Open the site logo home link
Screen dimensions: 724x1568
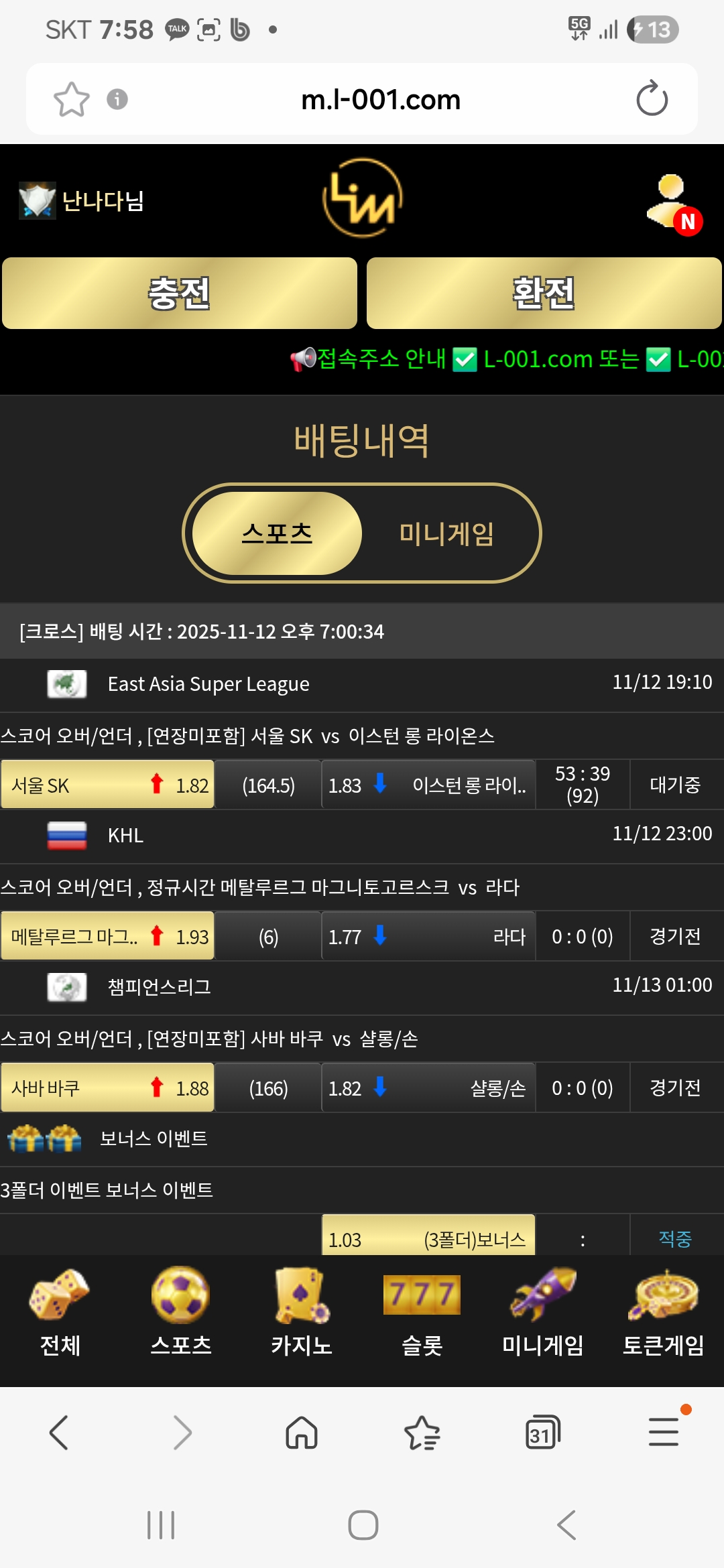point(363,198)
